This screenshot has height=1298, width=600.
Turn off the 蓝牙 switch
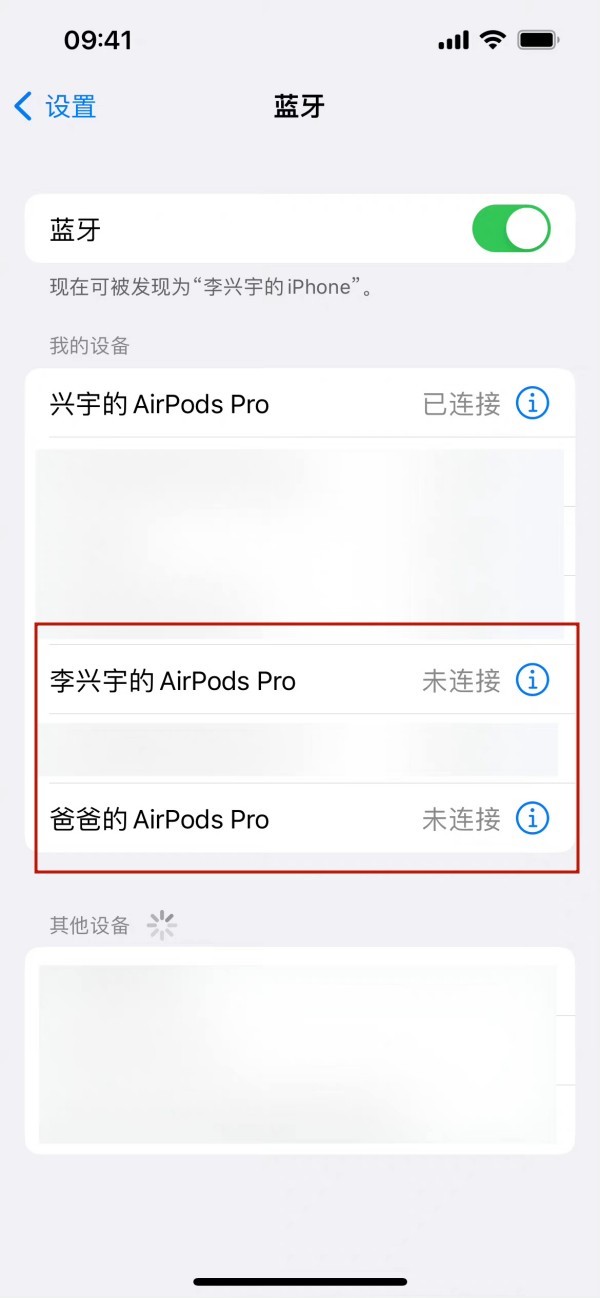(x=510, y=229)
